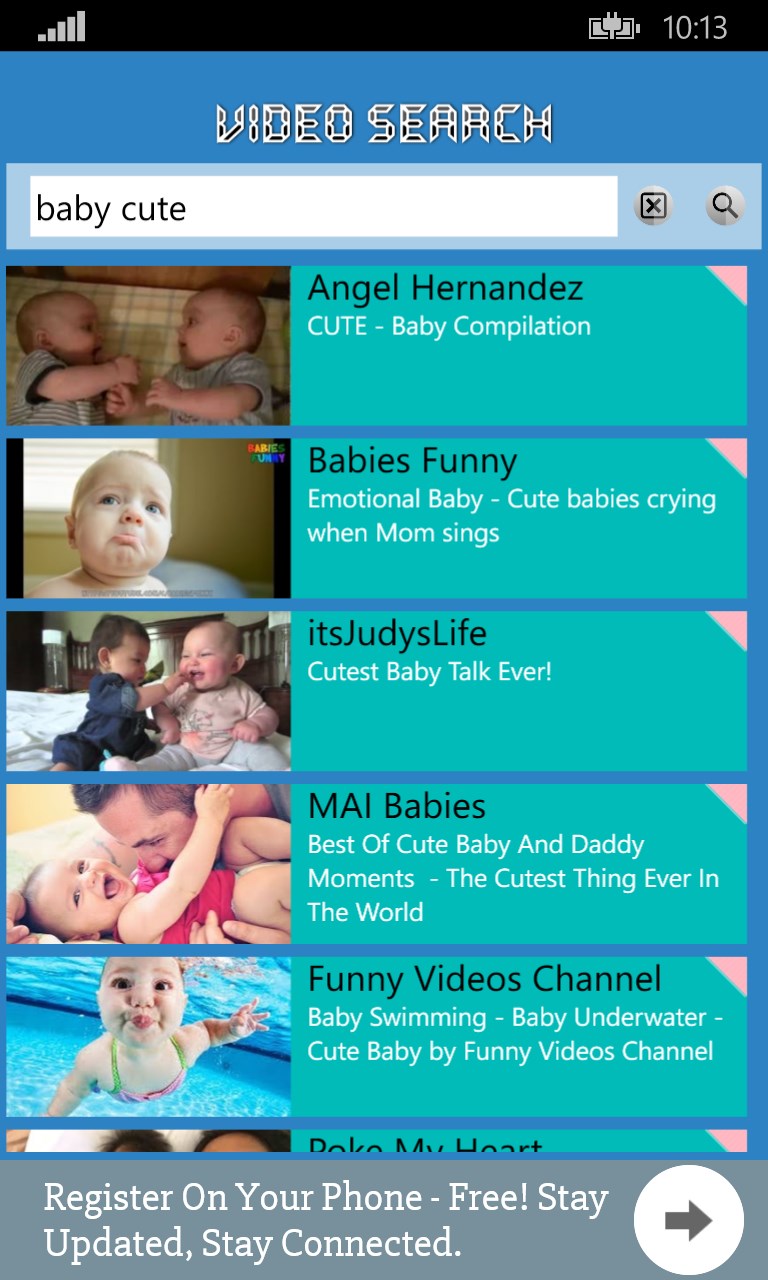Viewport: 768px width, 1280px height.
Task: Clear the search text with the X icon
Action: (652, 207)
